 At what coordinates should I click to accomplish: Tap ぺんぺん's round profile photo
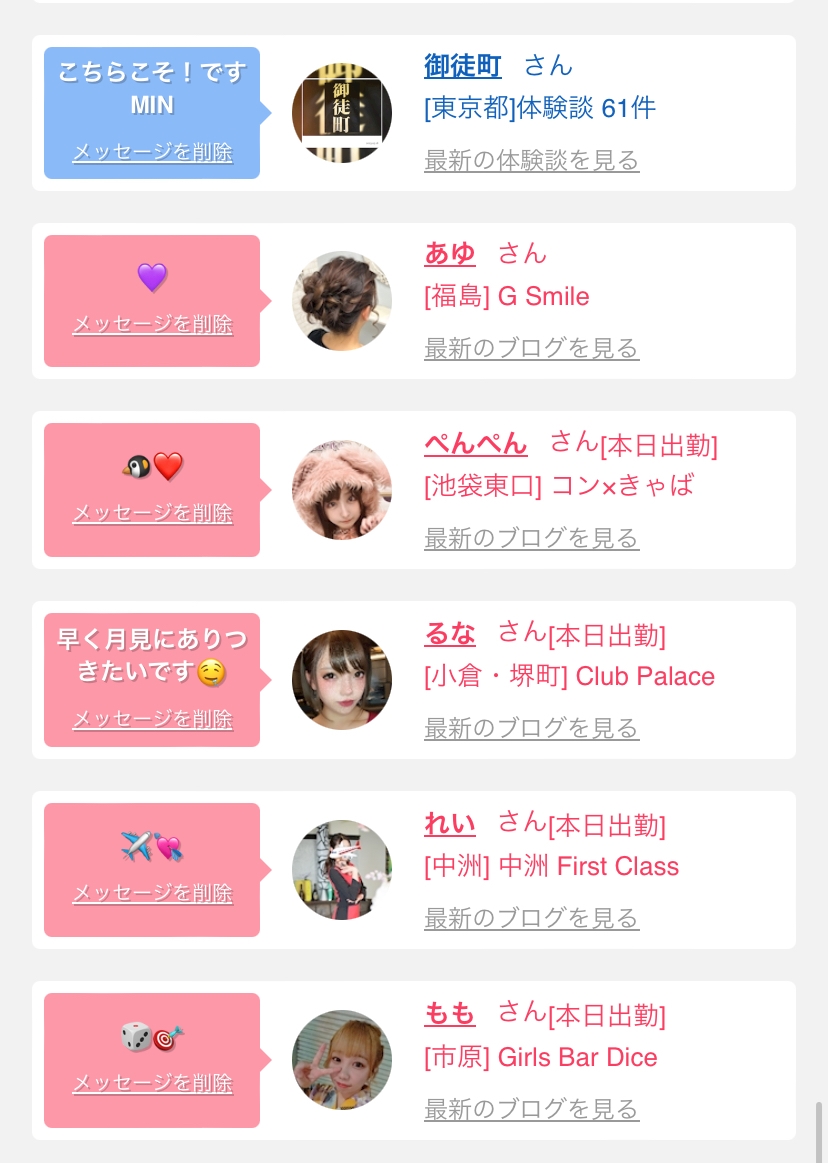tap(342, 490)
